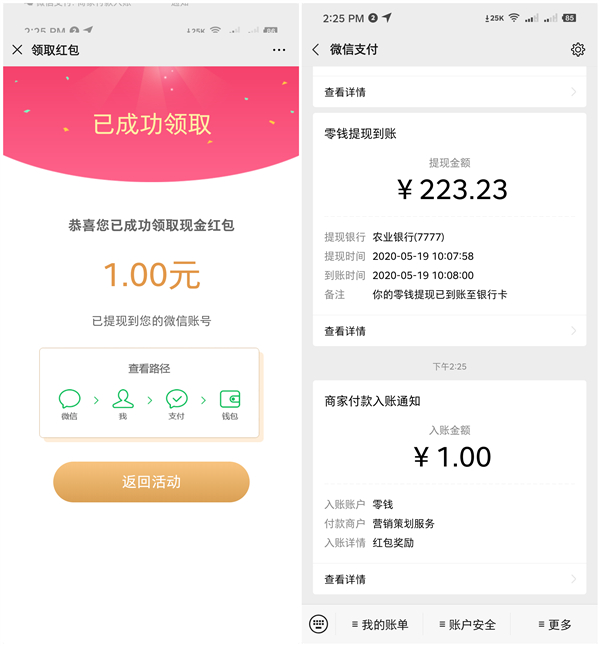Open 账户安全 menu
The width and height of the screenshot is (600, 646).
467,624
